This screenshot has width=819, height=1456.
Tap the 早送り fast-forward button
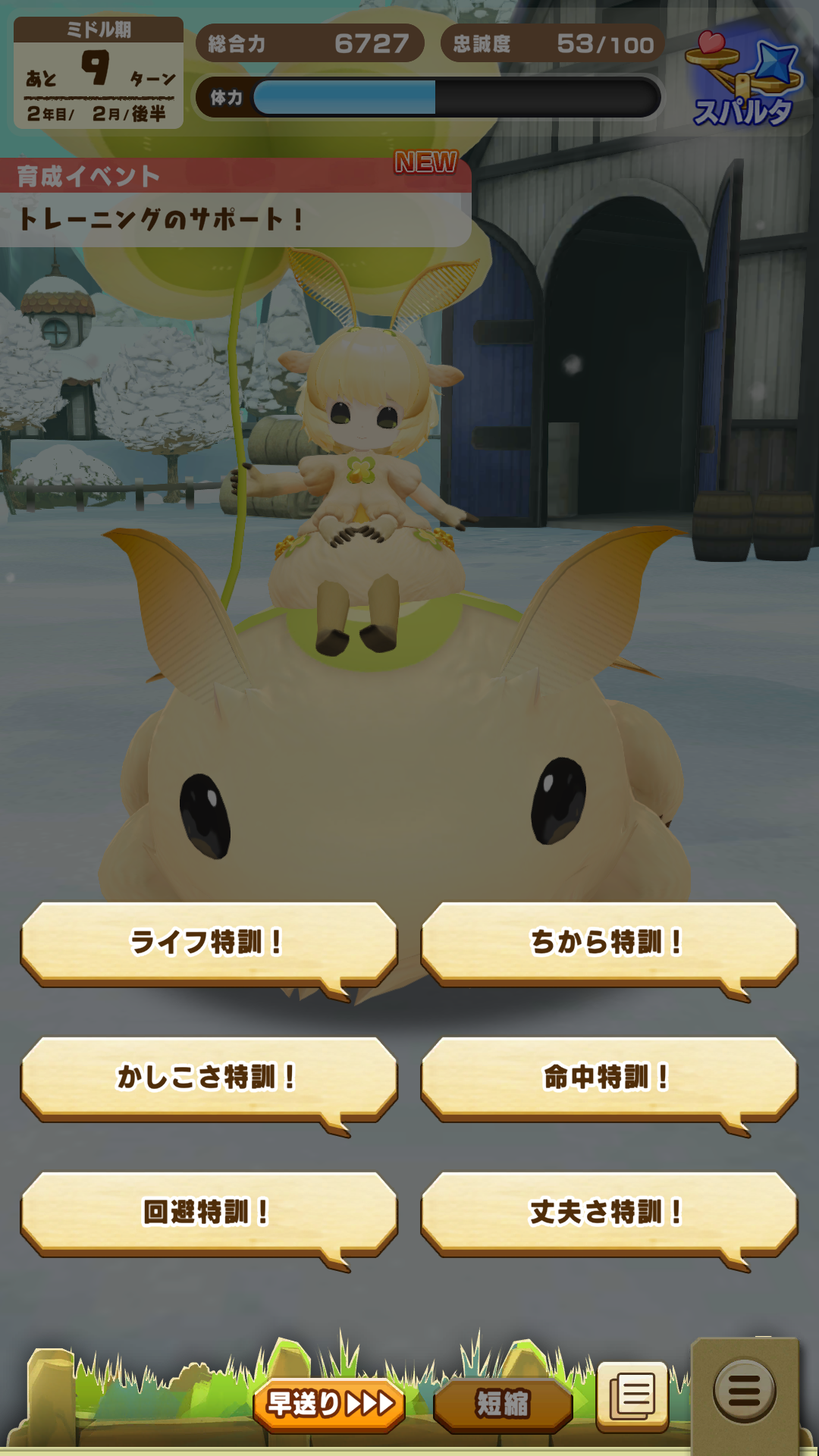330,1404
